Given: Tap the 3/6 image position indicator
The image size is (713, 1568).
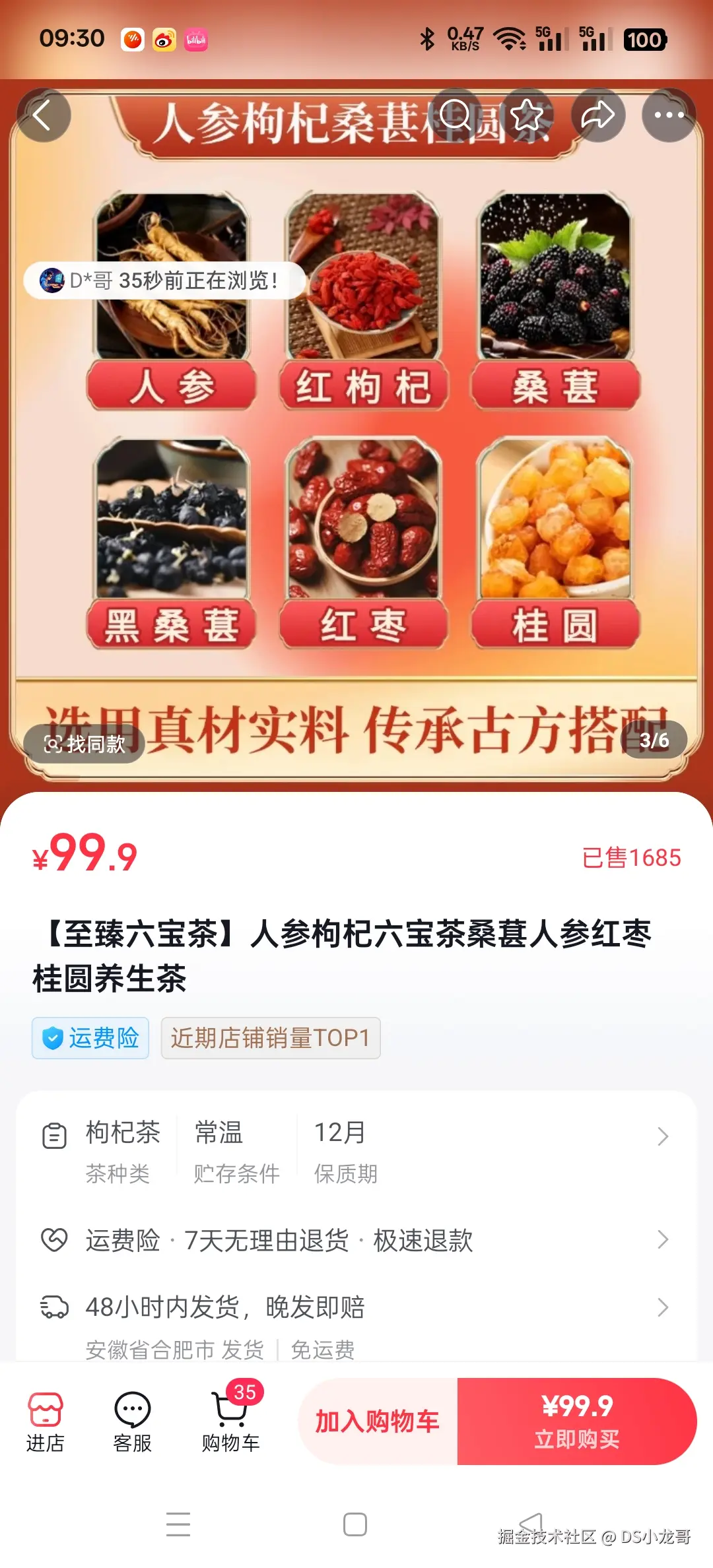Looking at the screenshot, I should (x=654, y=741).
